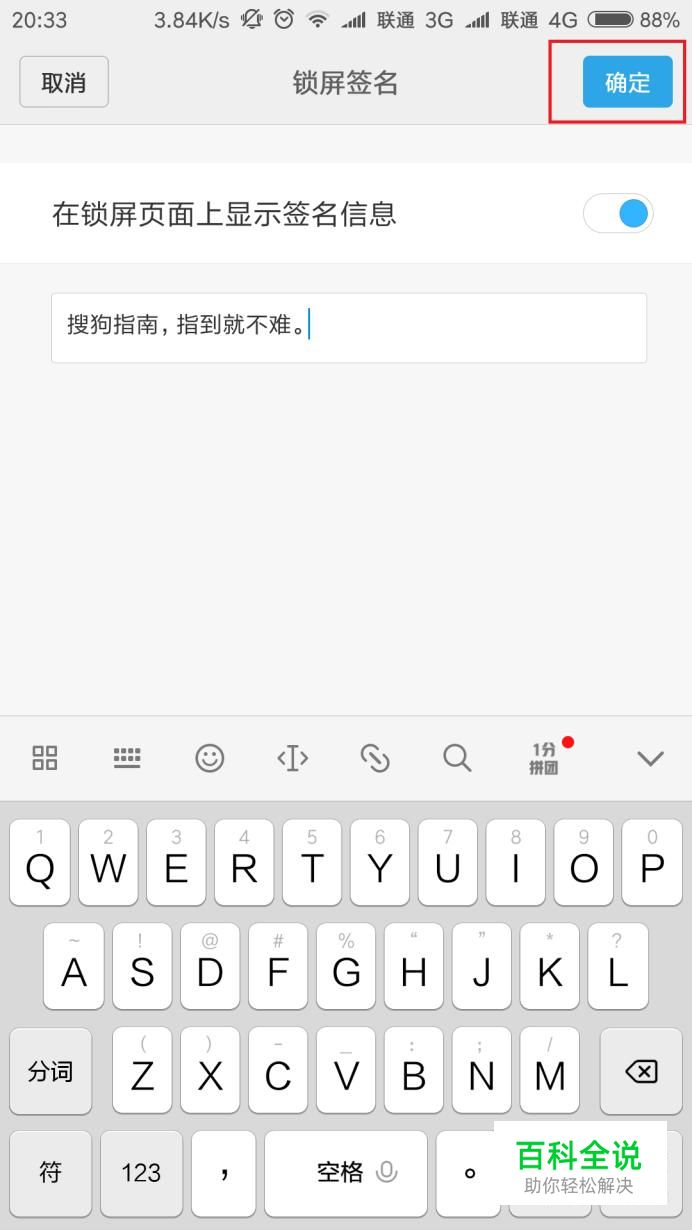Tap the 分词 key
This screenshot has height=1230, width=692.
(50, 1071)
